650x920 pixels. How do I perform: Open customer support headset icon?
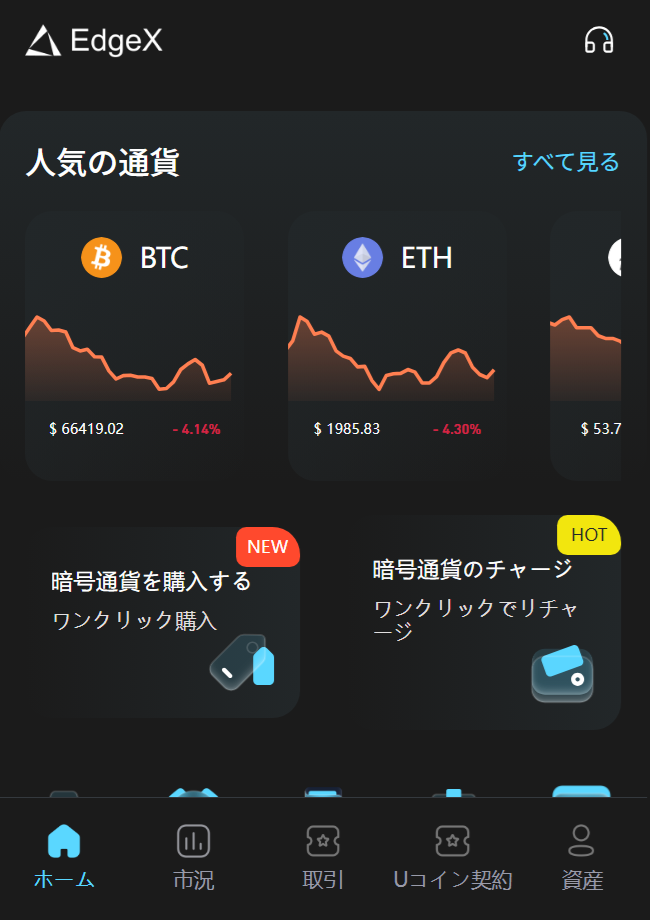click(x=599, y=41)
